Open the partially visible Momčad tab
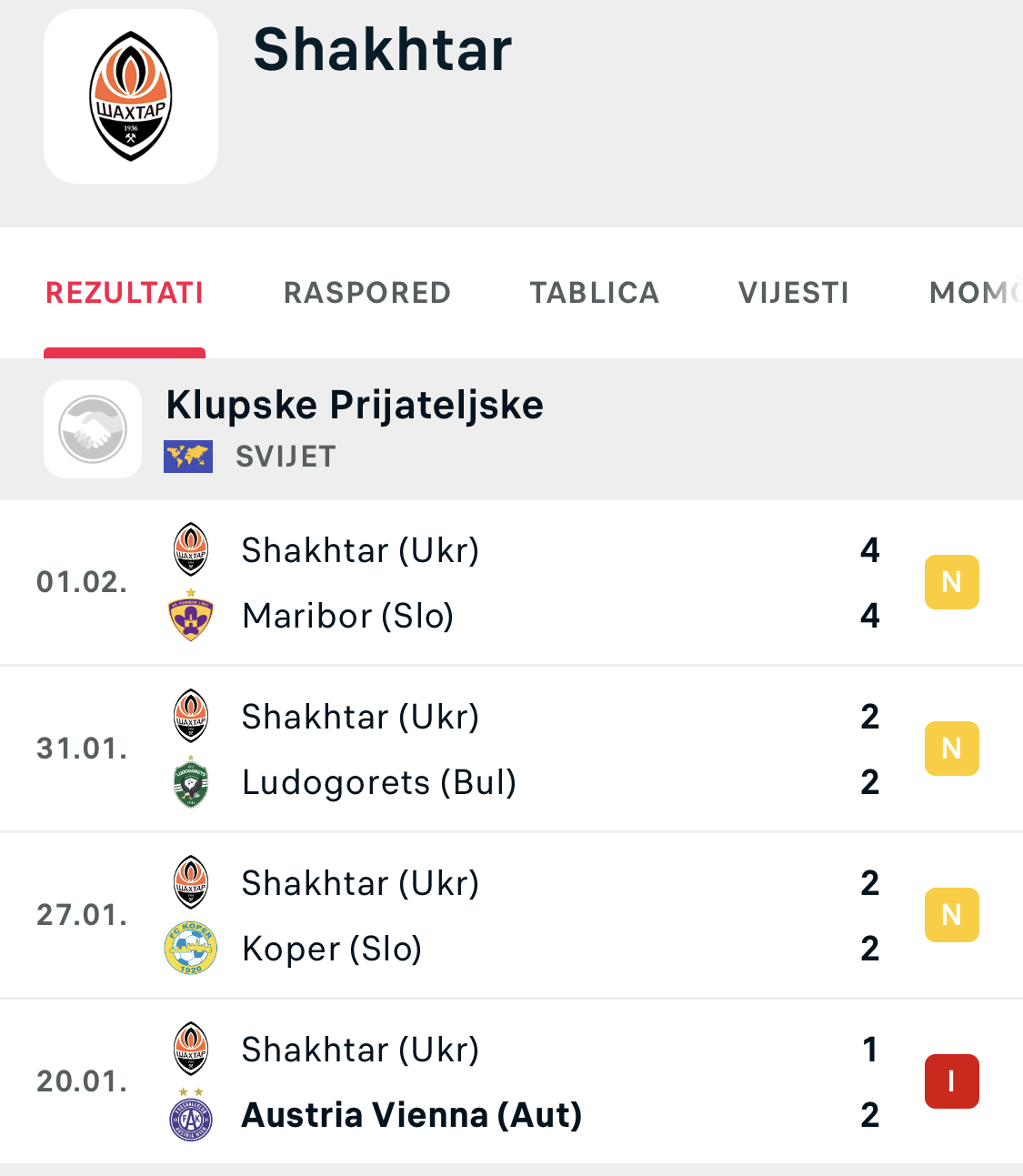 coord(976,293)
